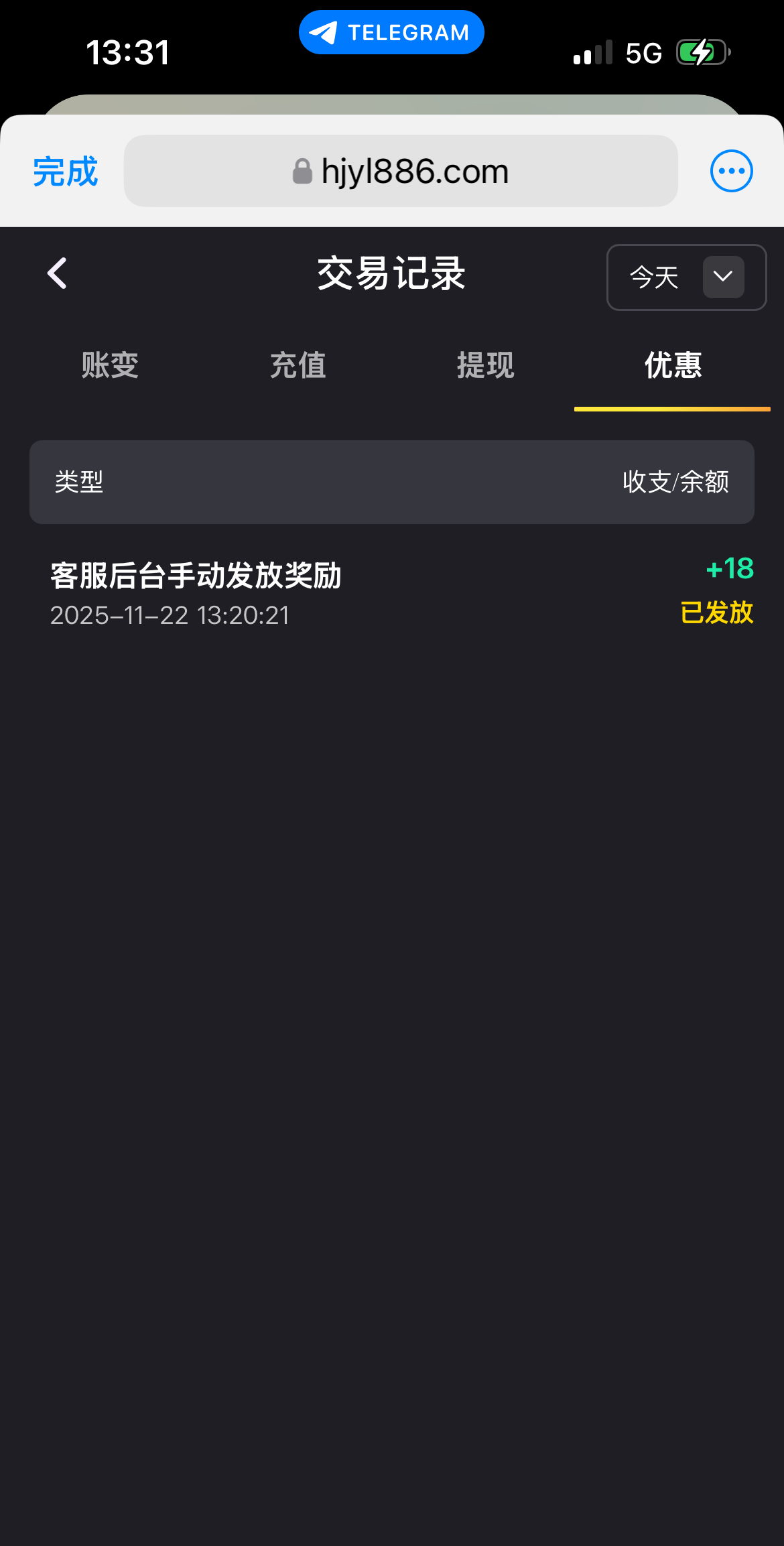Viewport: 784px width, 1546px height.
Task: Switch to the 提现 tab
Action: point(485,366)
